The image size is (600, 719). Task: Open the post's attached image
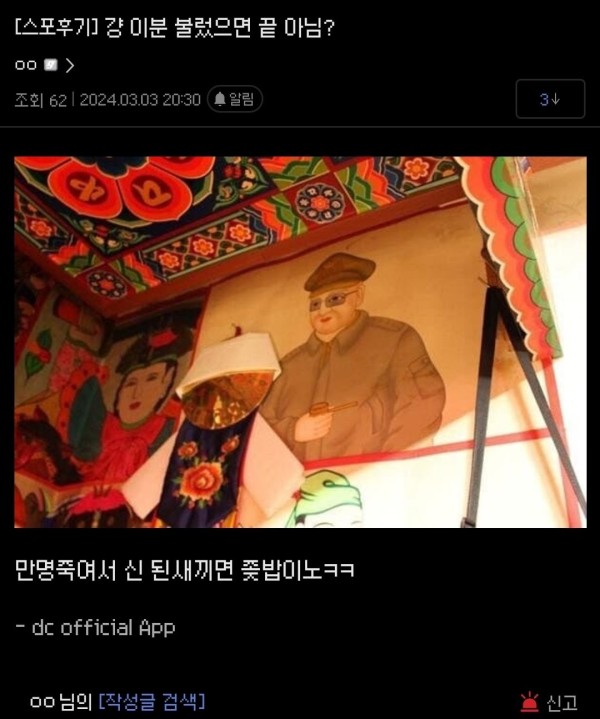point(299,342)
